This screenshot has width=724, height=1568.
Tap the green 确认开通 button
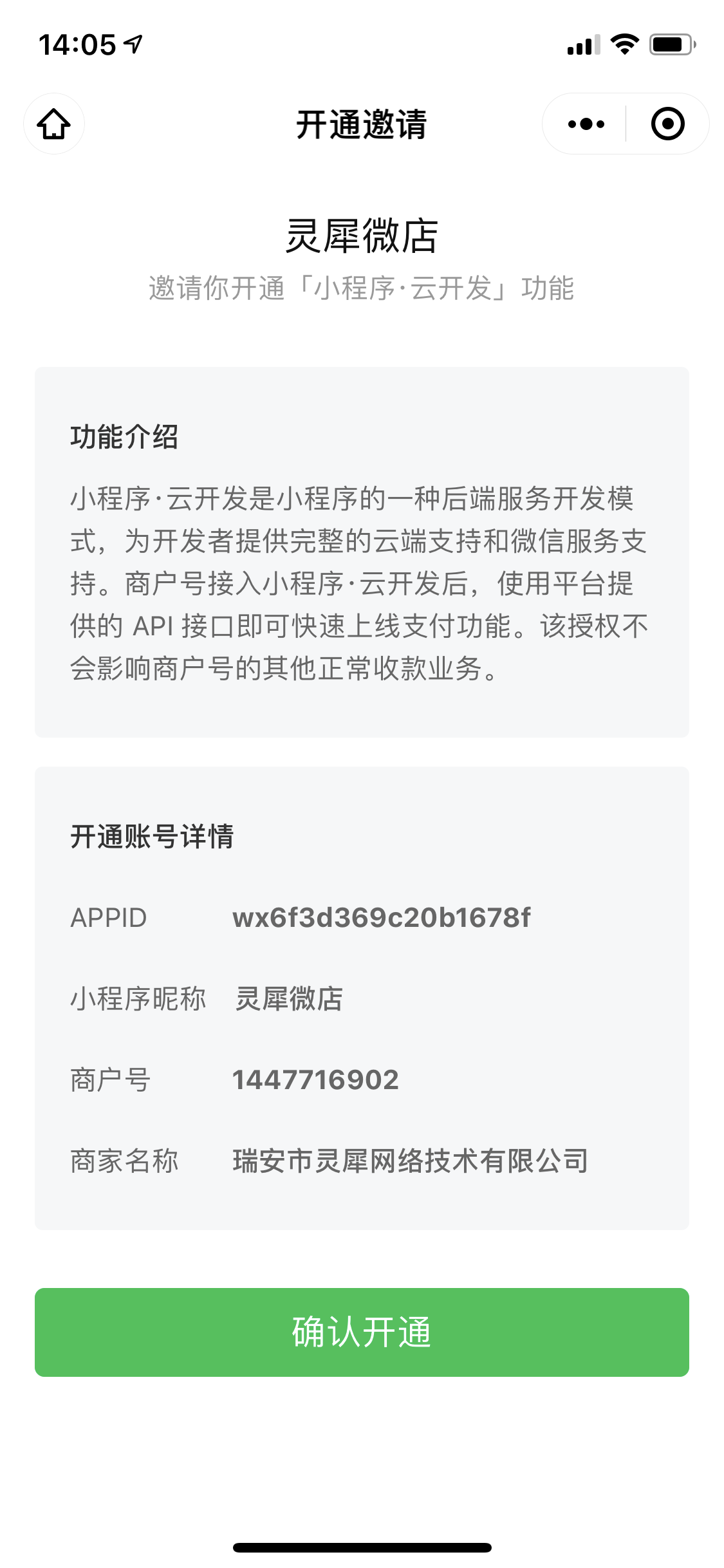(x=362, y=1332)
